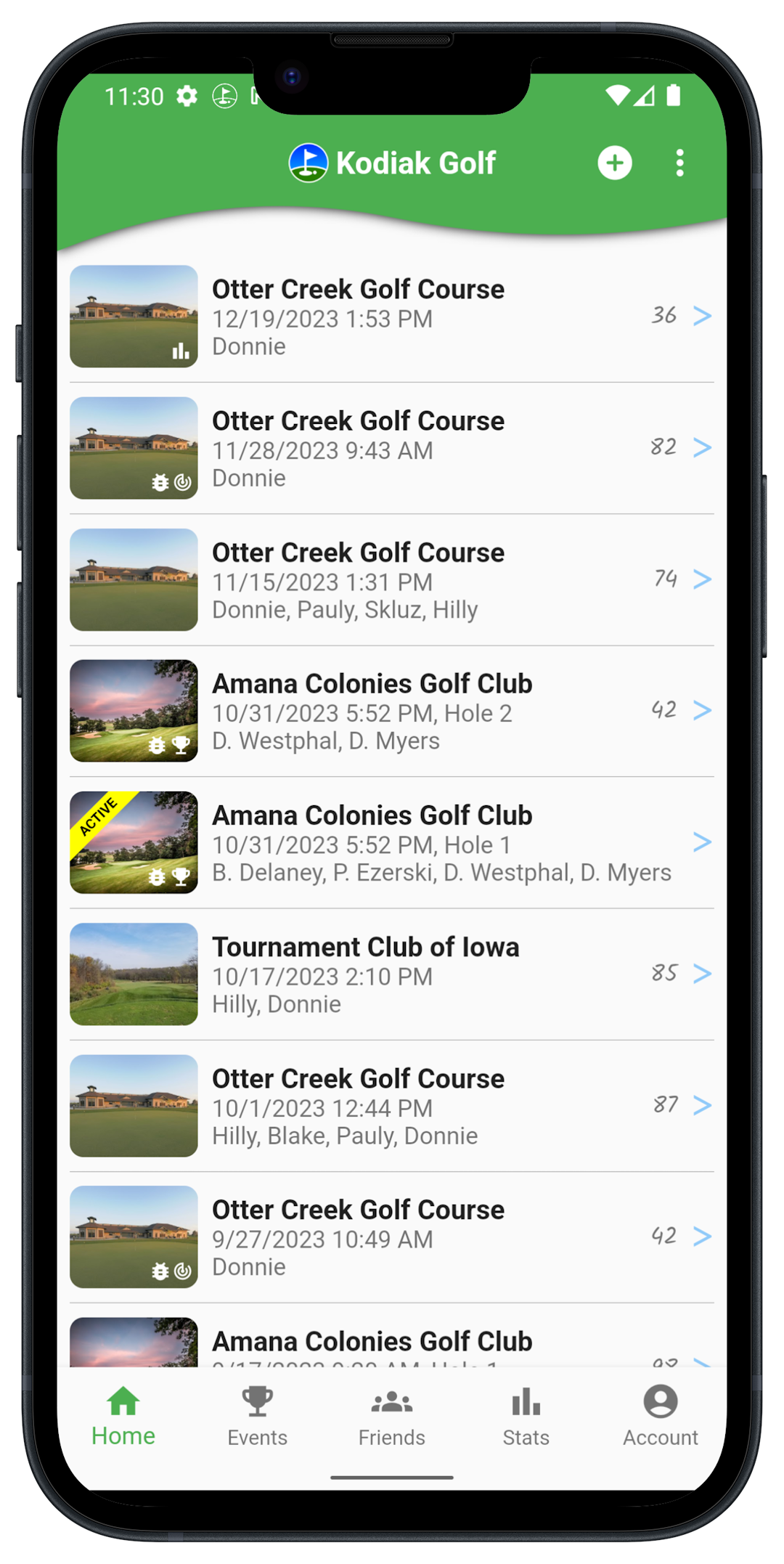The image size is (784, 1564).
Task: Switch to the Friends tab
Action: (392, 1416)
